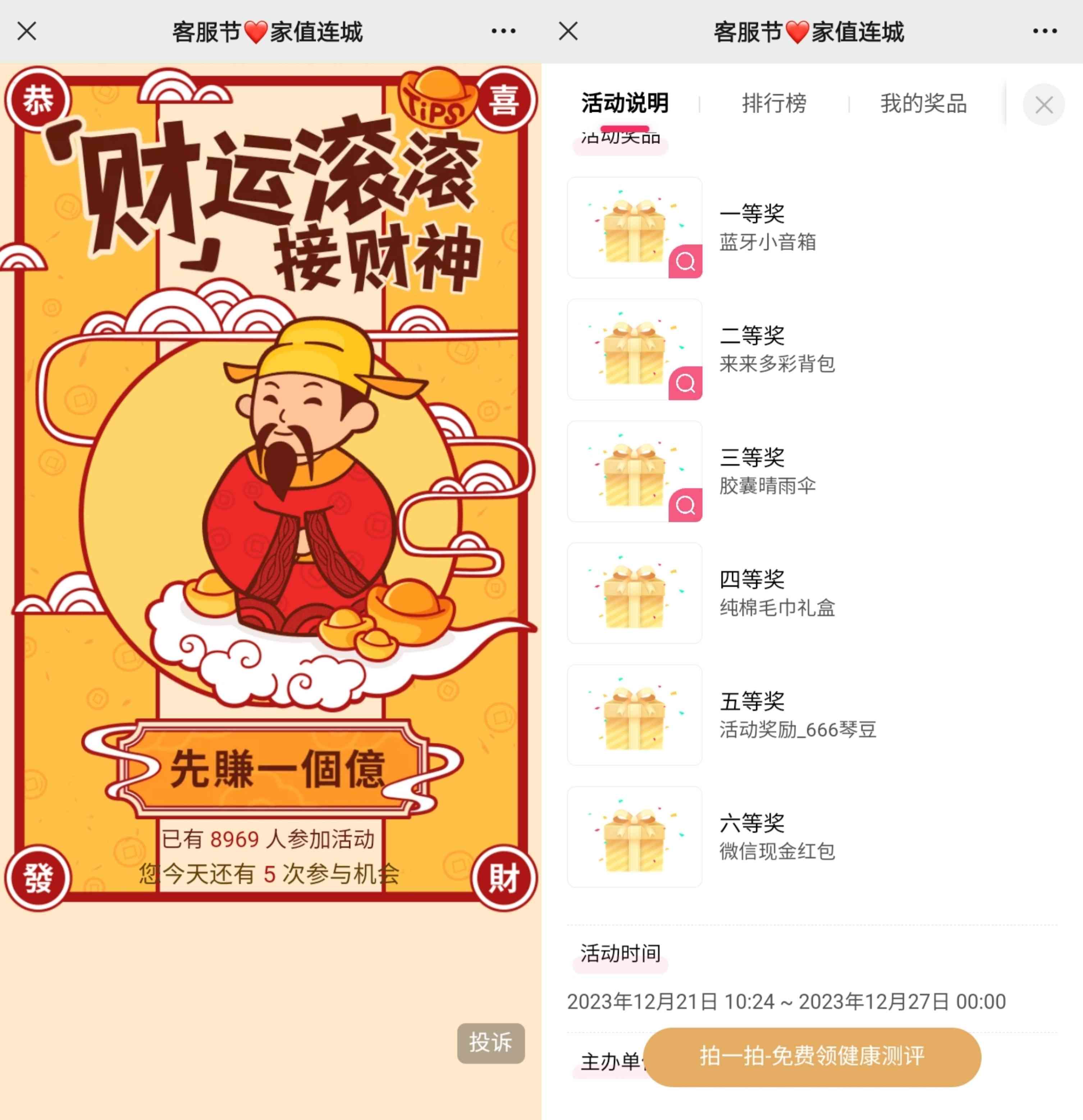Dismiss the activity info panel with the round X
Screen dimensions: 1083x1120
tap(1043, 105)
